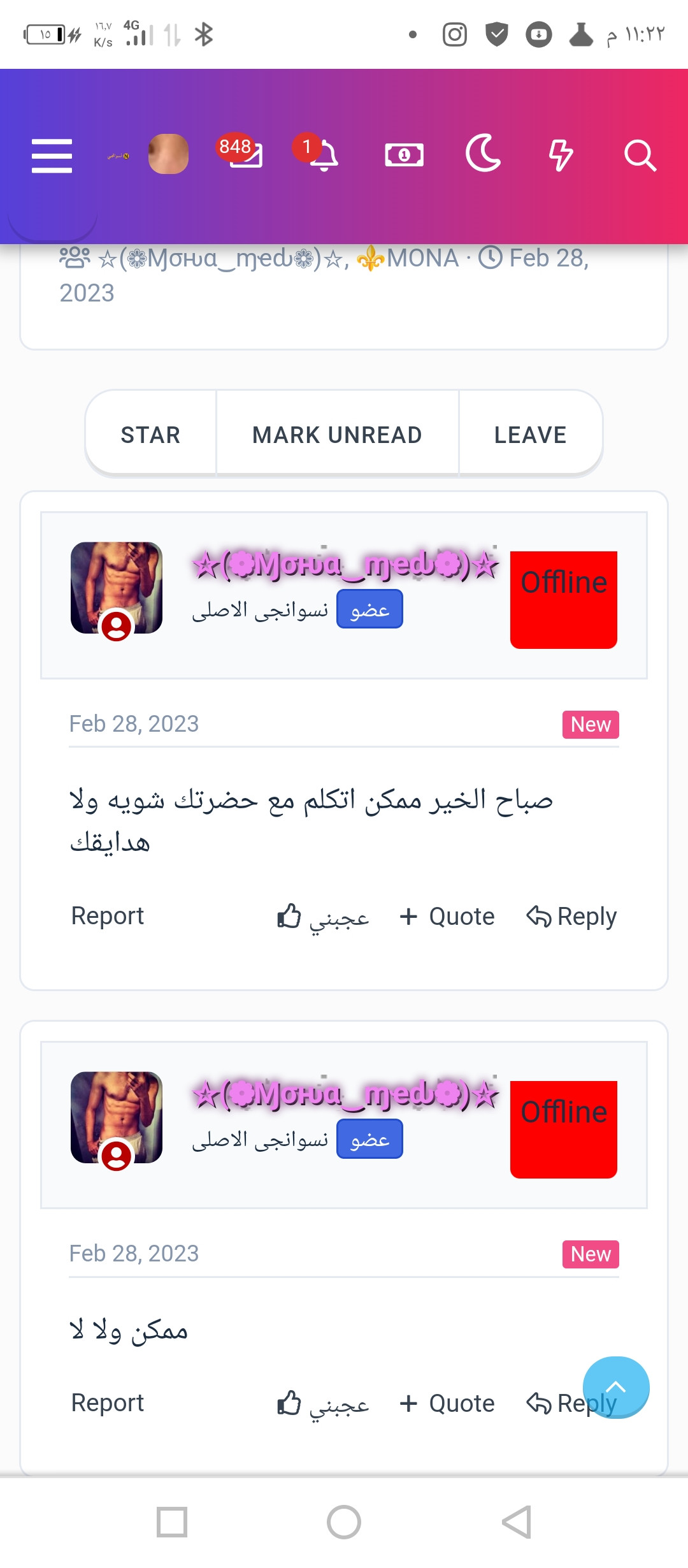This screenshot has width=688, height=1568.
Task: Open the search icon
Action: 640,156
